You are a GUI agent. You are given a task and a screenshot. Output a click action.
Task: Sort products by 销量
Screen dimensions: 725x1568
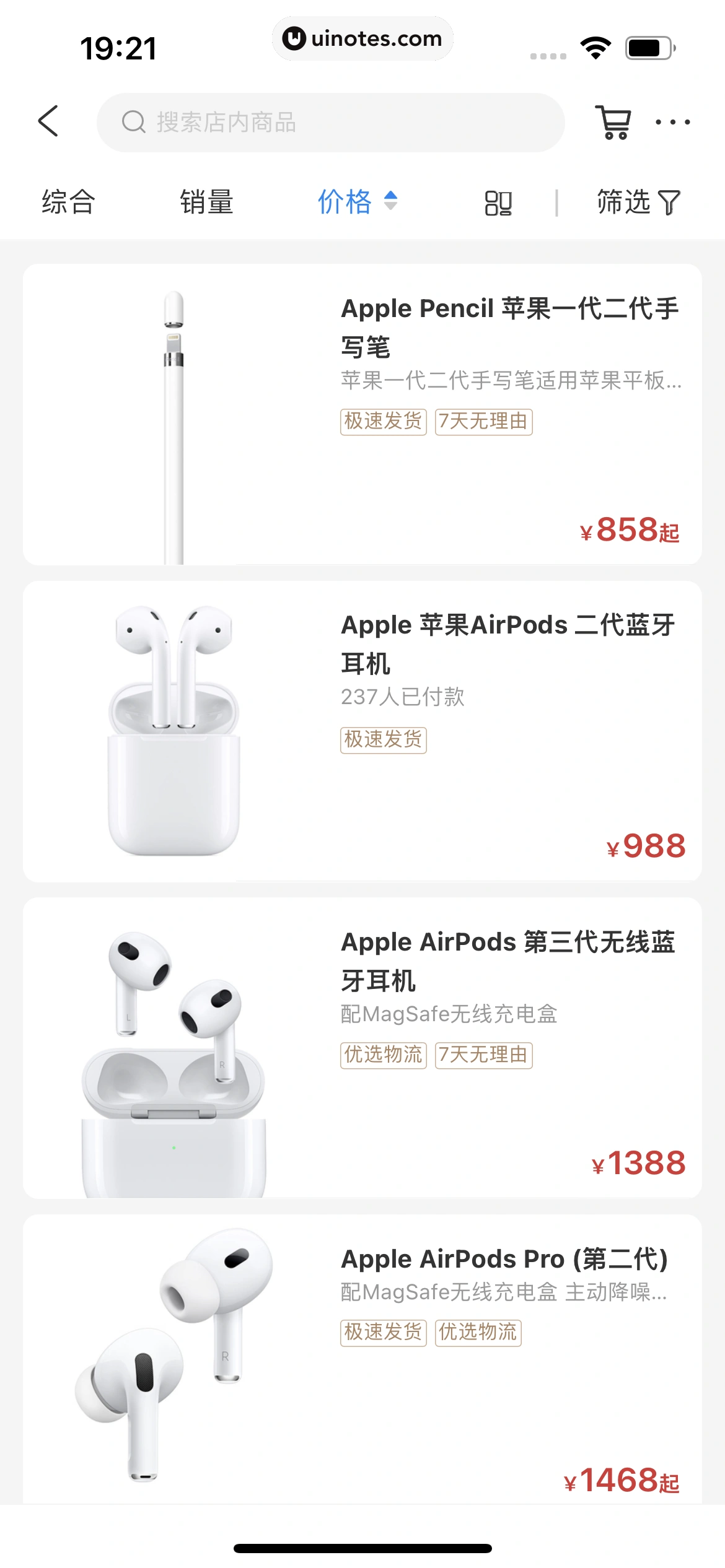point(206,202)
